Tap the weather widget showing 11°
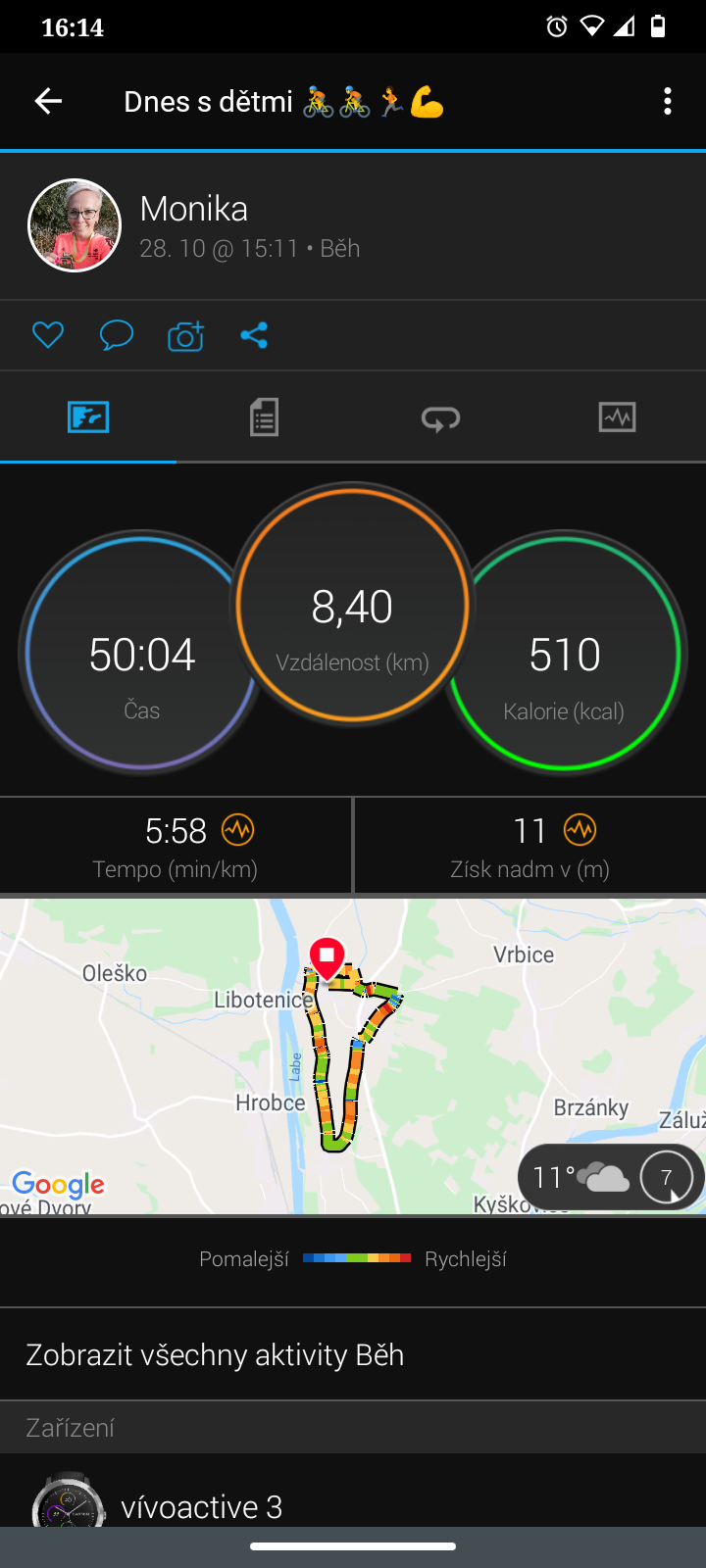The image size is (706, 1568). click(611, 1176)
